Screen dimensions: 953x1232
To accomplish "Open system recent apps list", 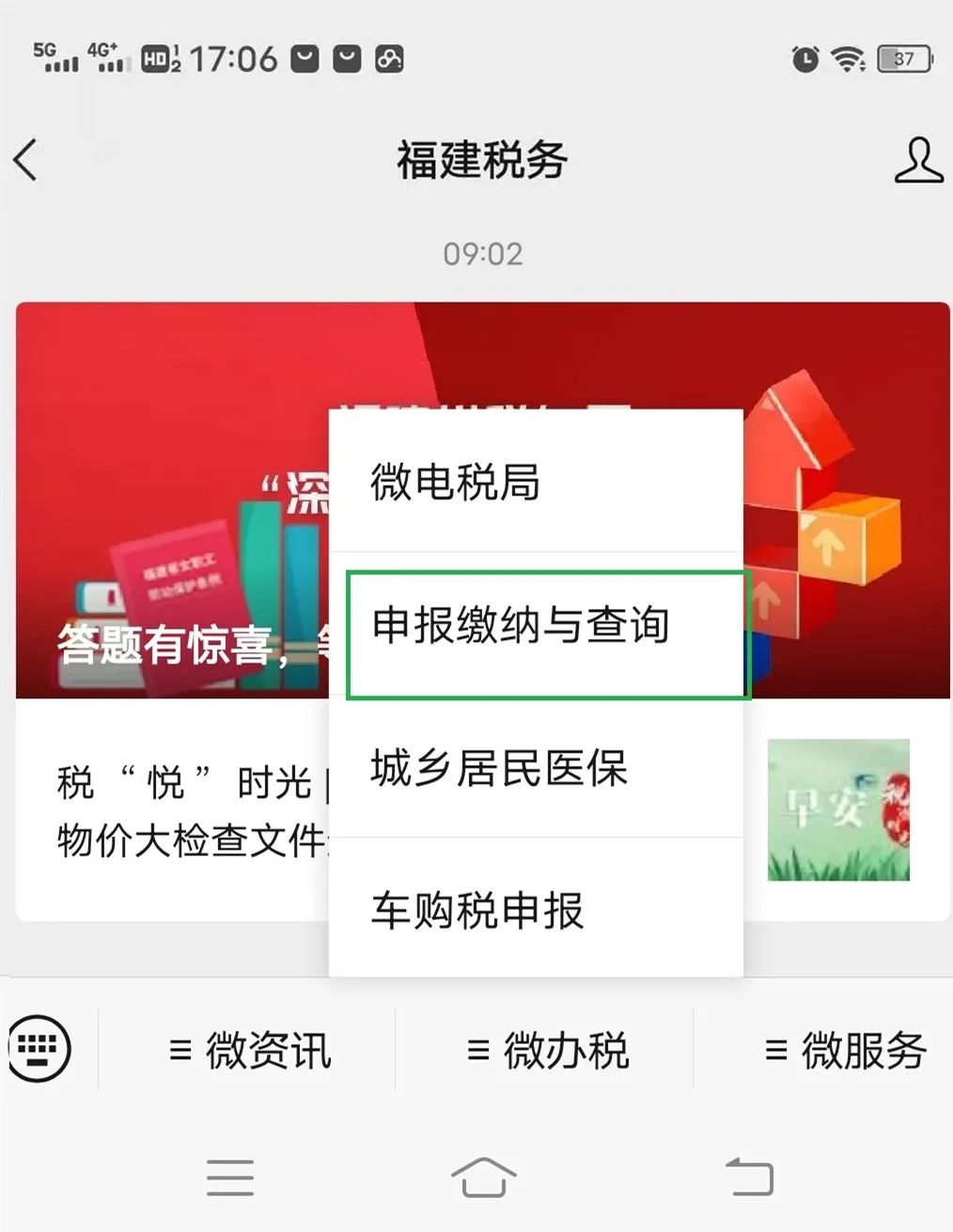I will click(230, 1177).
